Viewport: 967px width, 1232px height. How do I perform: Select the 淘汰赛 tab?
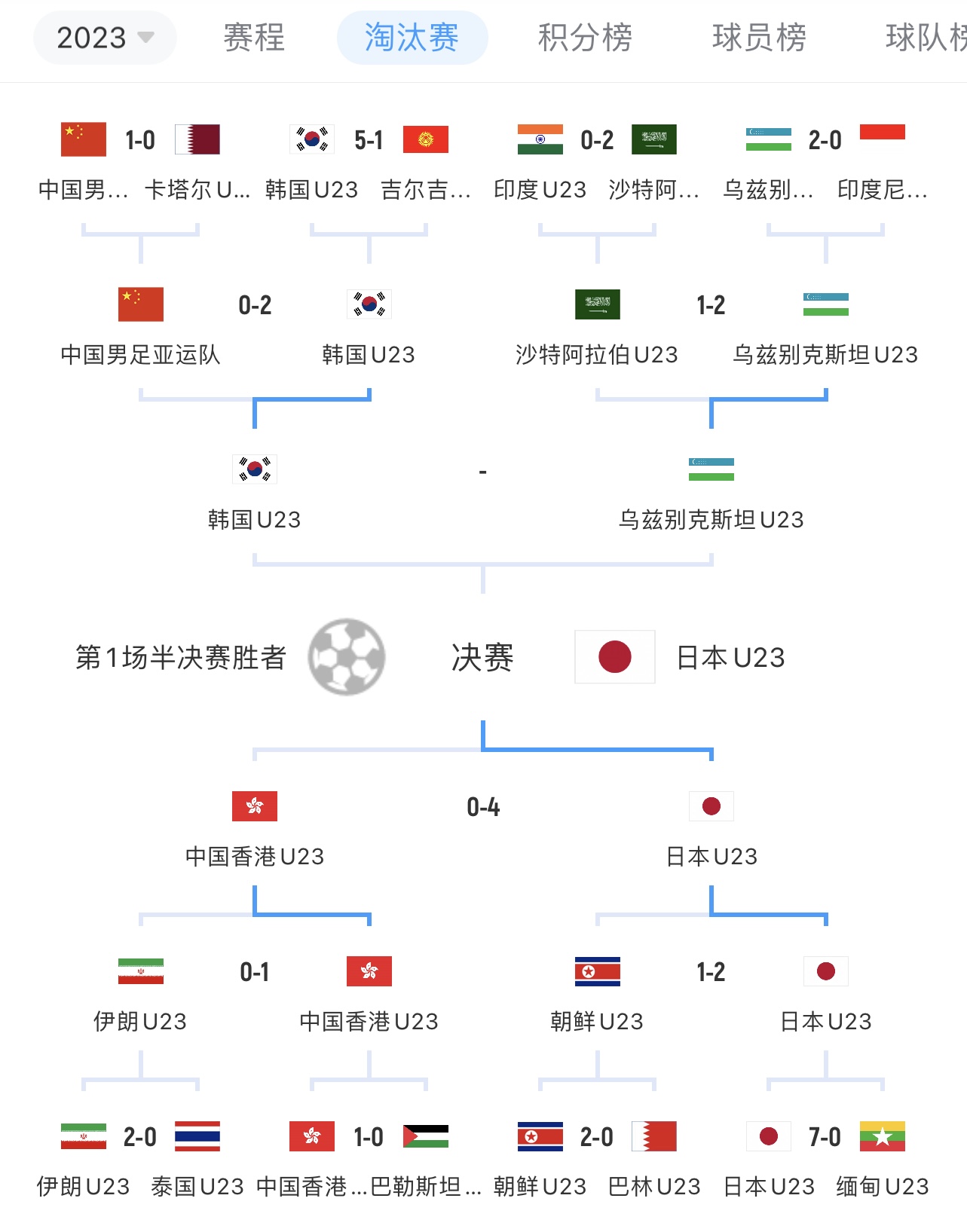point(412,38)
